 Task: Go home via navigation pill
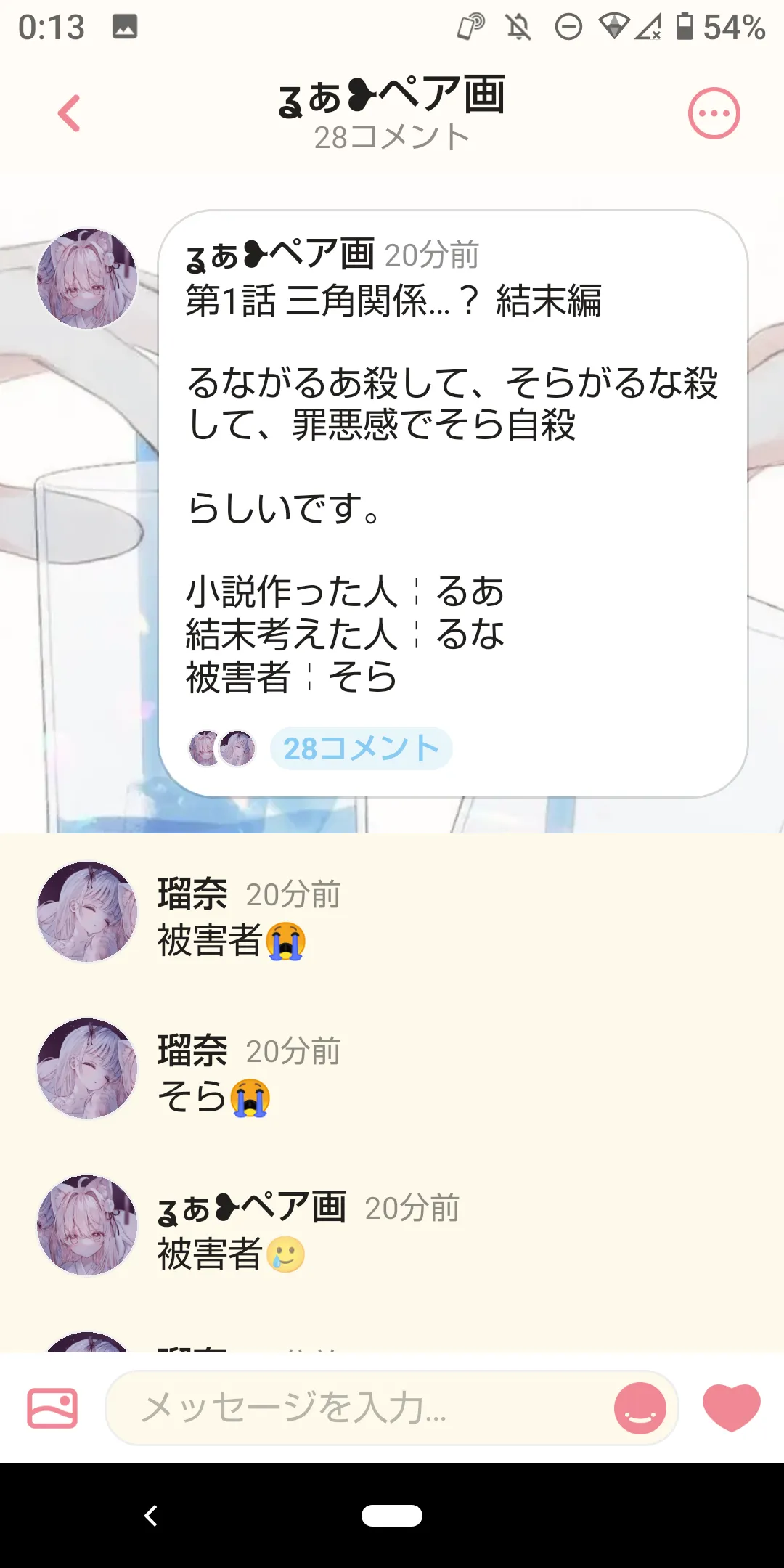coord(392,1516)
